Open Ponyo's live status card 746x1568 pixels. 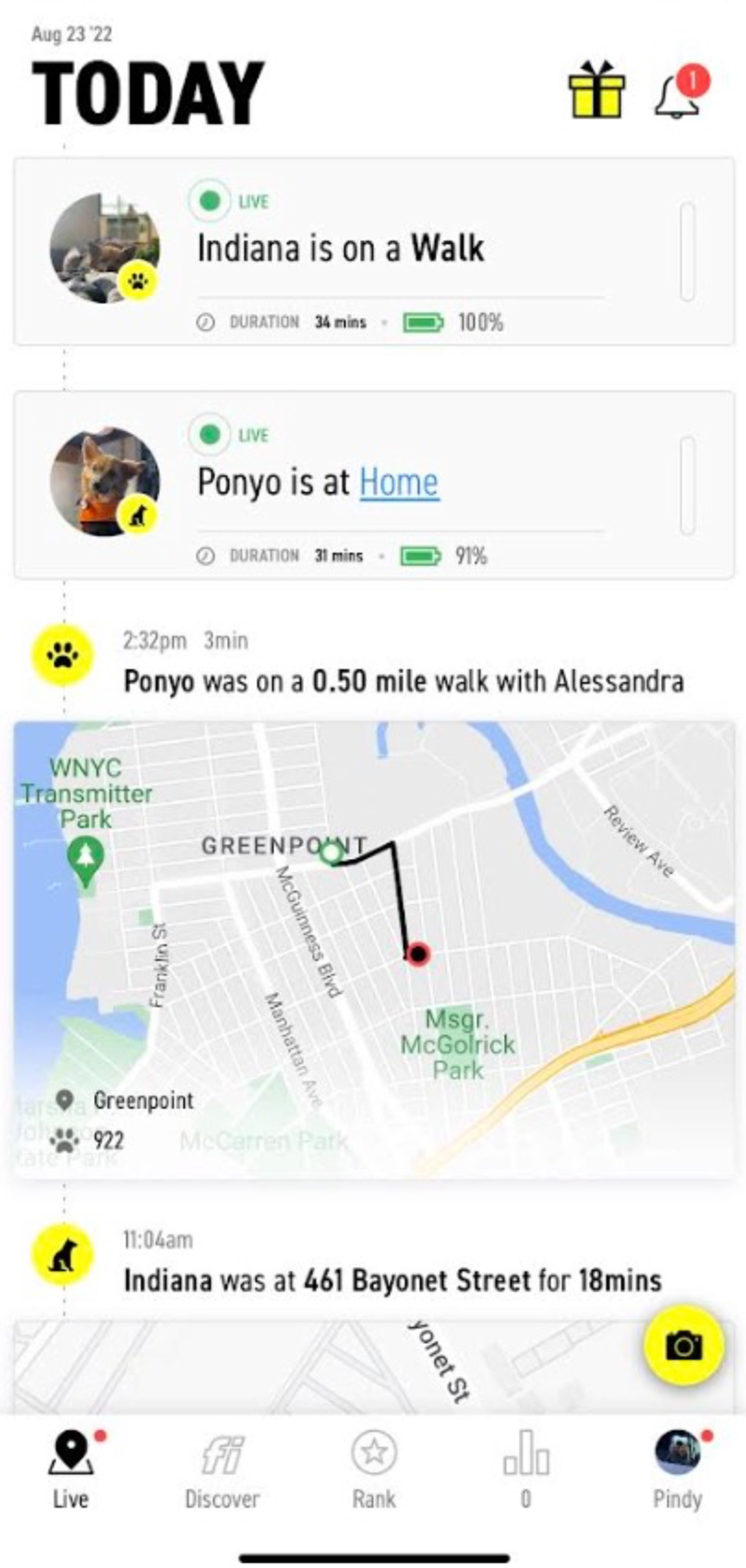(x=373, y=485)
